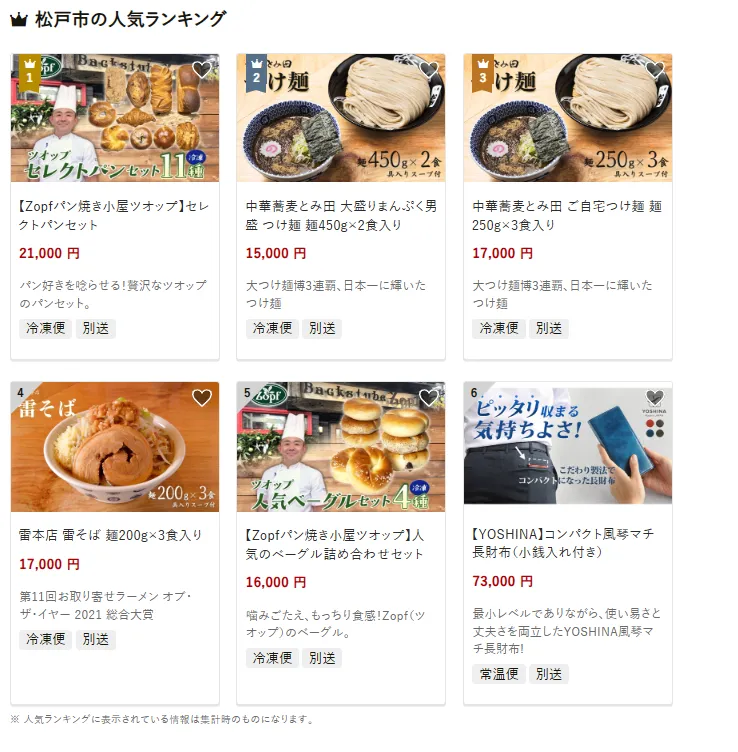
Task: Like the とみ田 麺250g×3食入り item
Action: 654,70
